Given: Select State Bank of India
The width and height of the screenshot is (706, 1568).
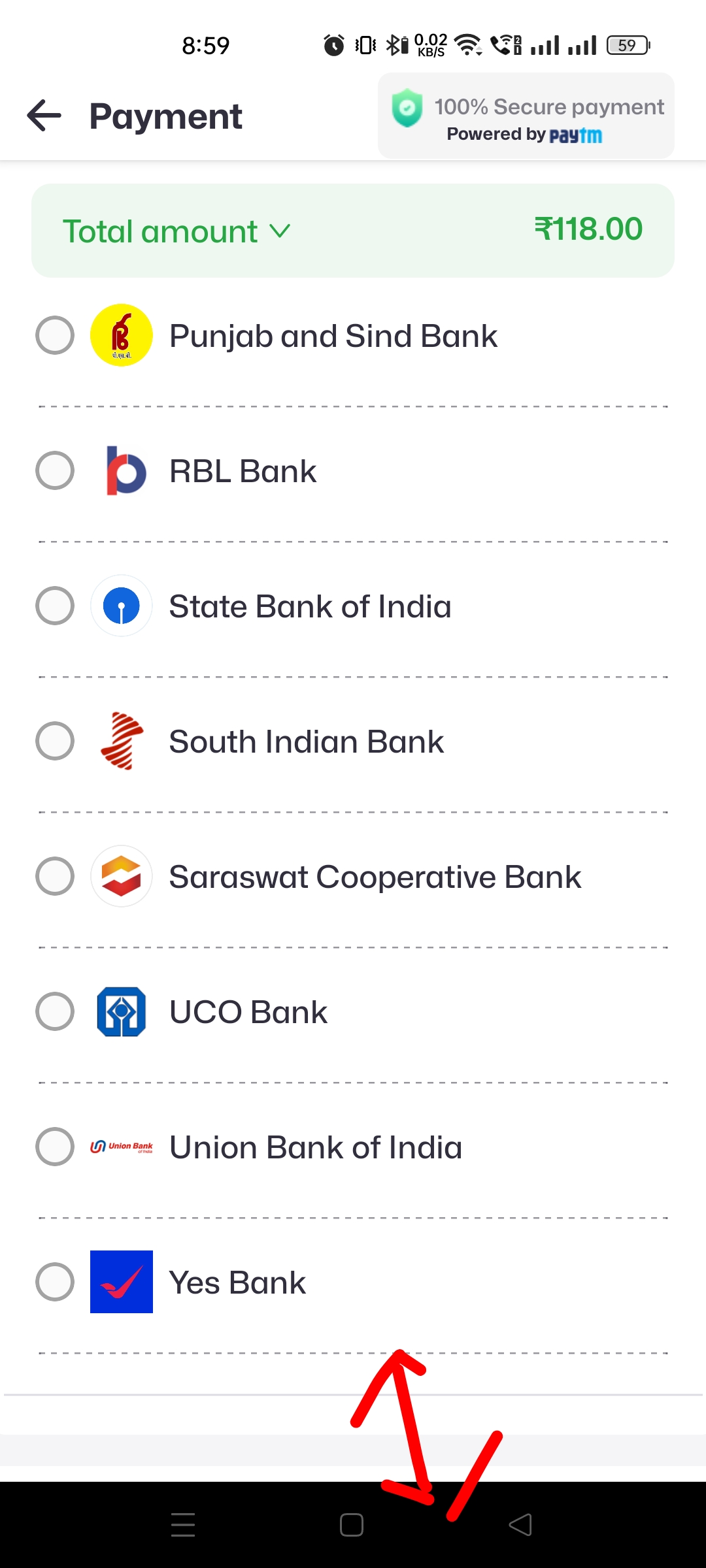Looking at the screenshot, I should pyautogui.click(x=55, y=606).
